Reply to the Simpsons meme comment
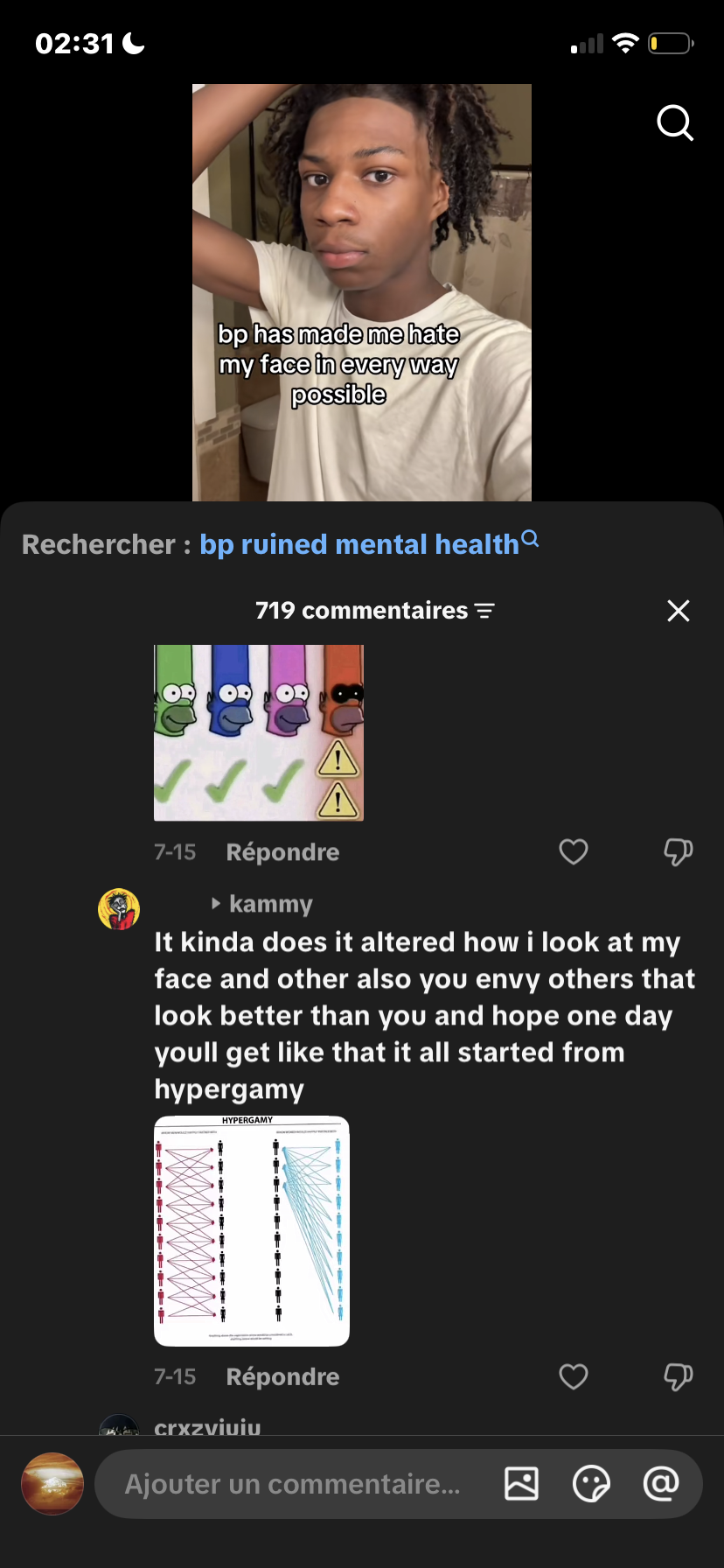The image size is (724, 1568). pyautogui.click(x=282, y=852)
